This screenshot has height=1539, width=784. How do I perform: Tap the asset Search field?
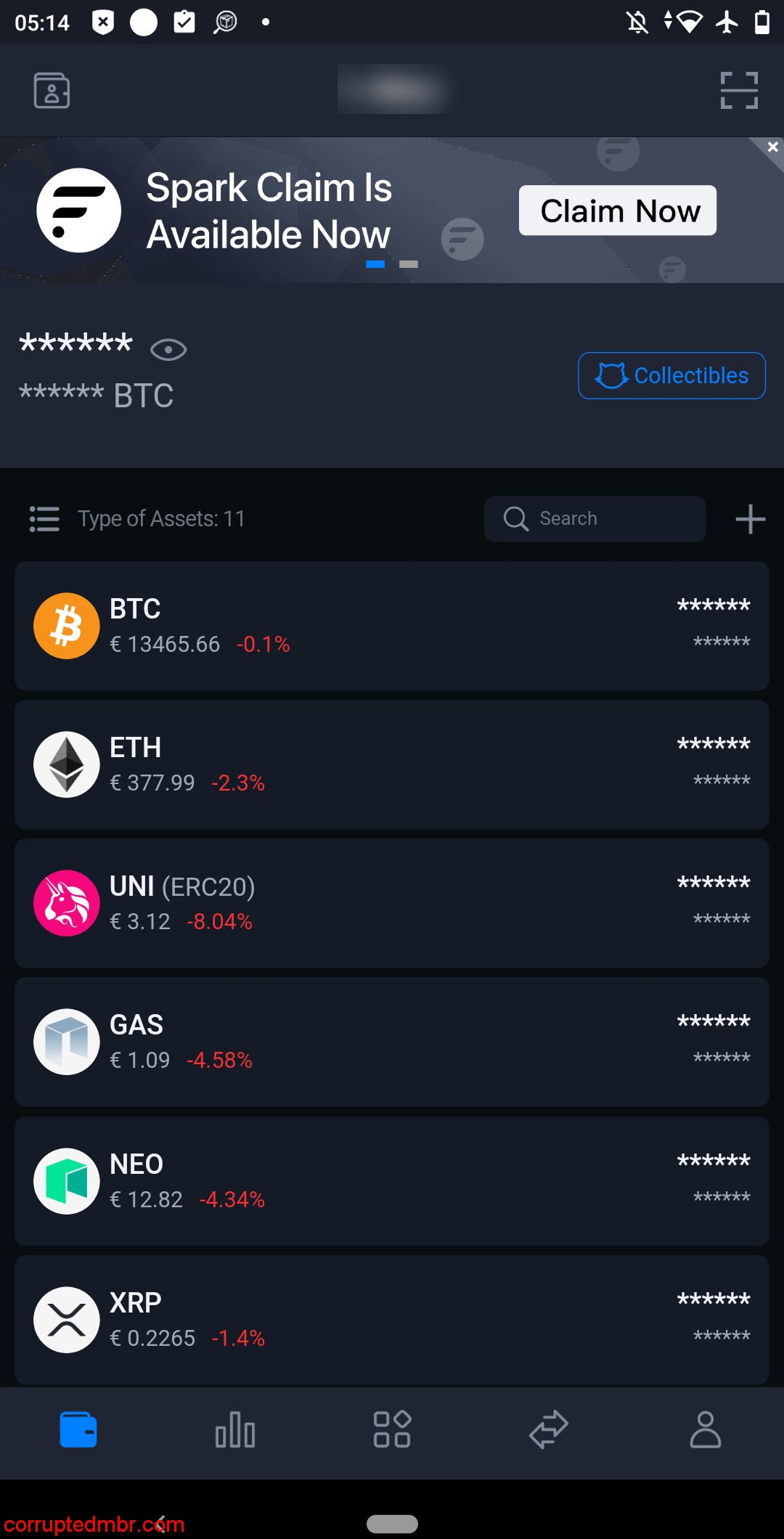(595, 518)
